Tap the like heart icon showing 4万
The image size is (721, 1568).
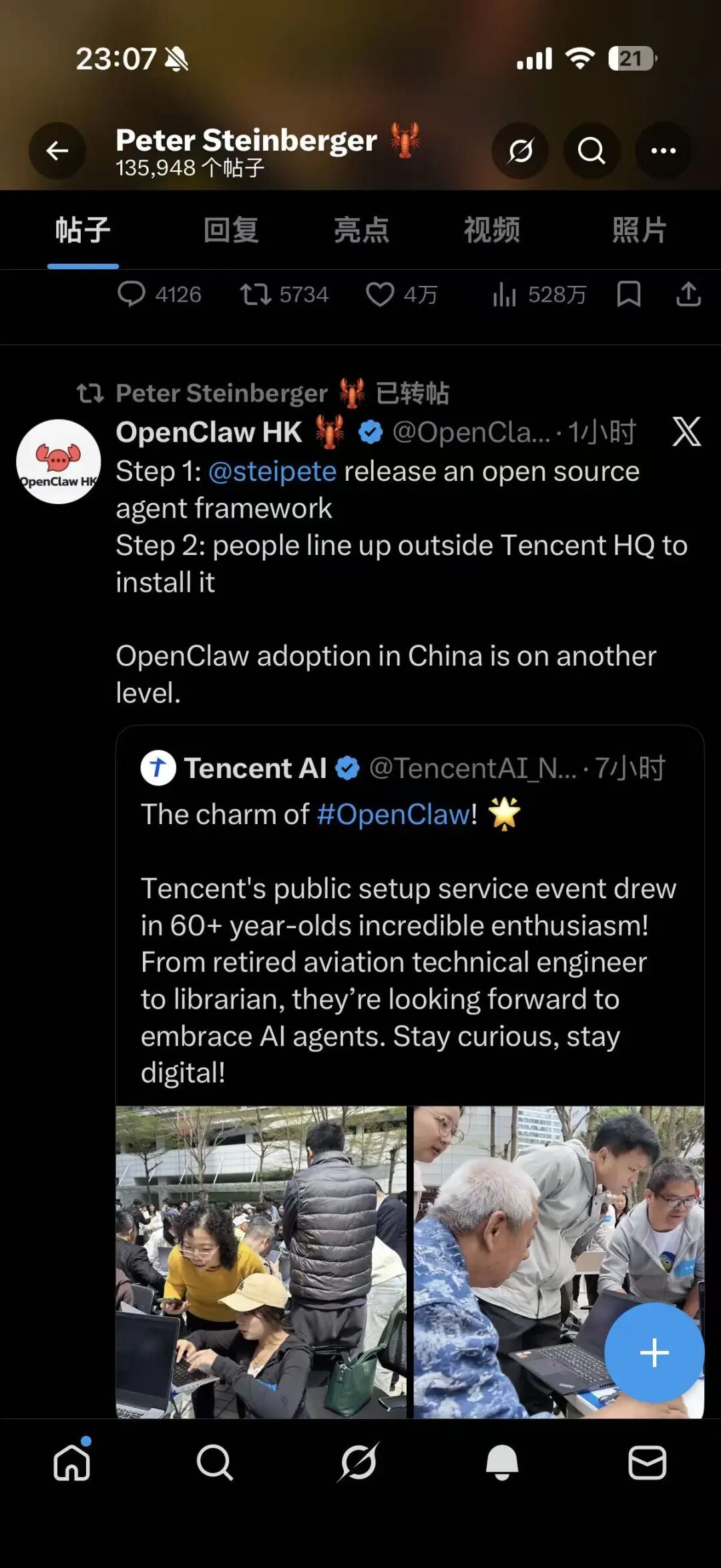pos(381,295)
